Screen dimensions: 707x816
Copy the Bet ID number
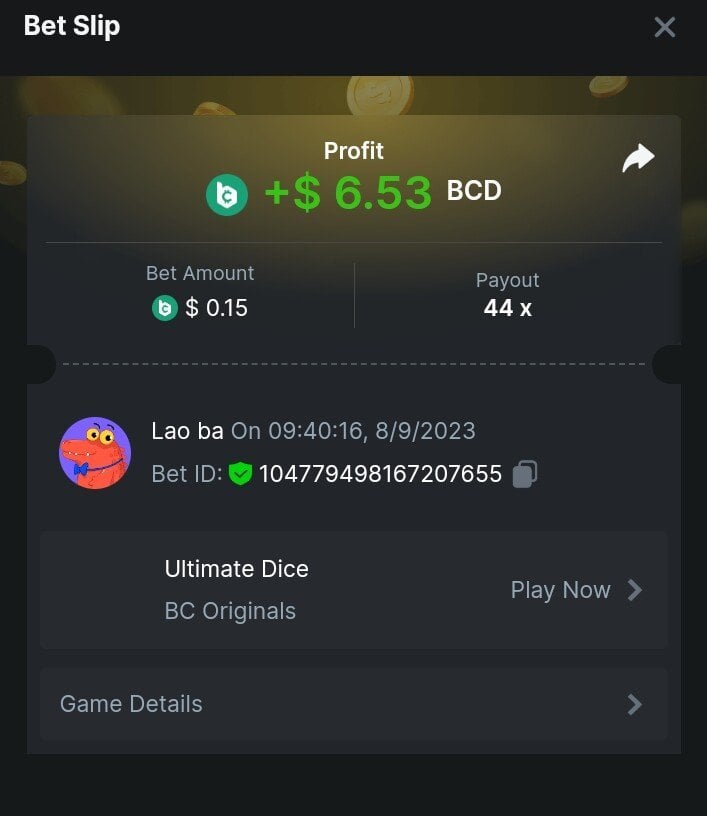click(525, 474)
